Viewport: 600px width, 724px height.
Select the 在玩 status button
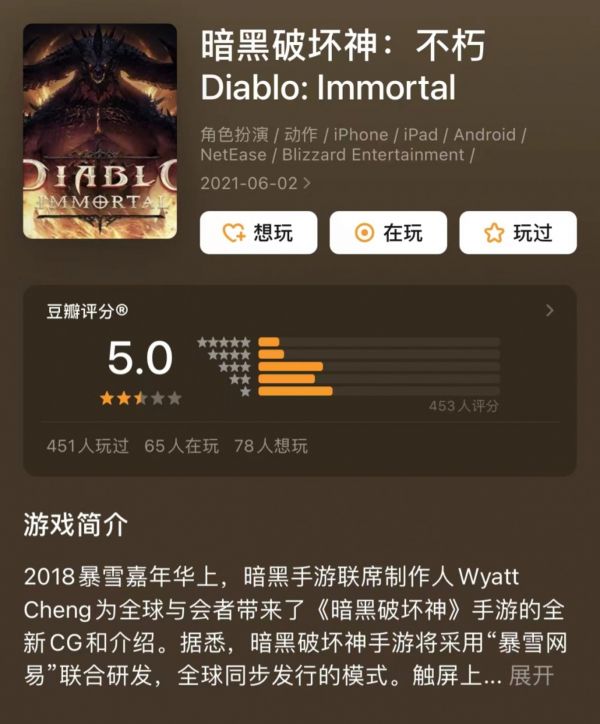pos(388,233)
